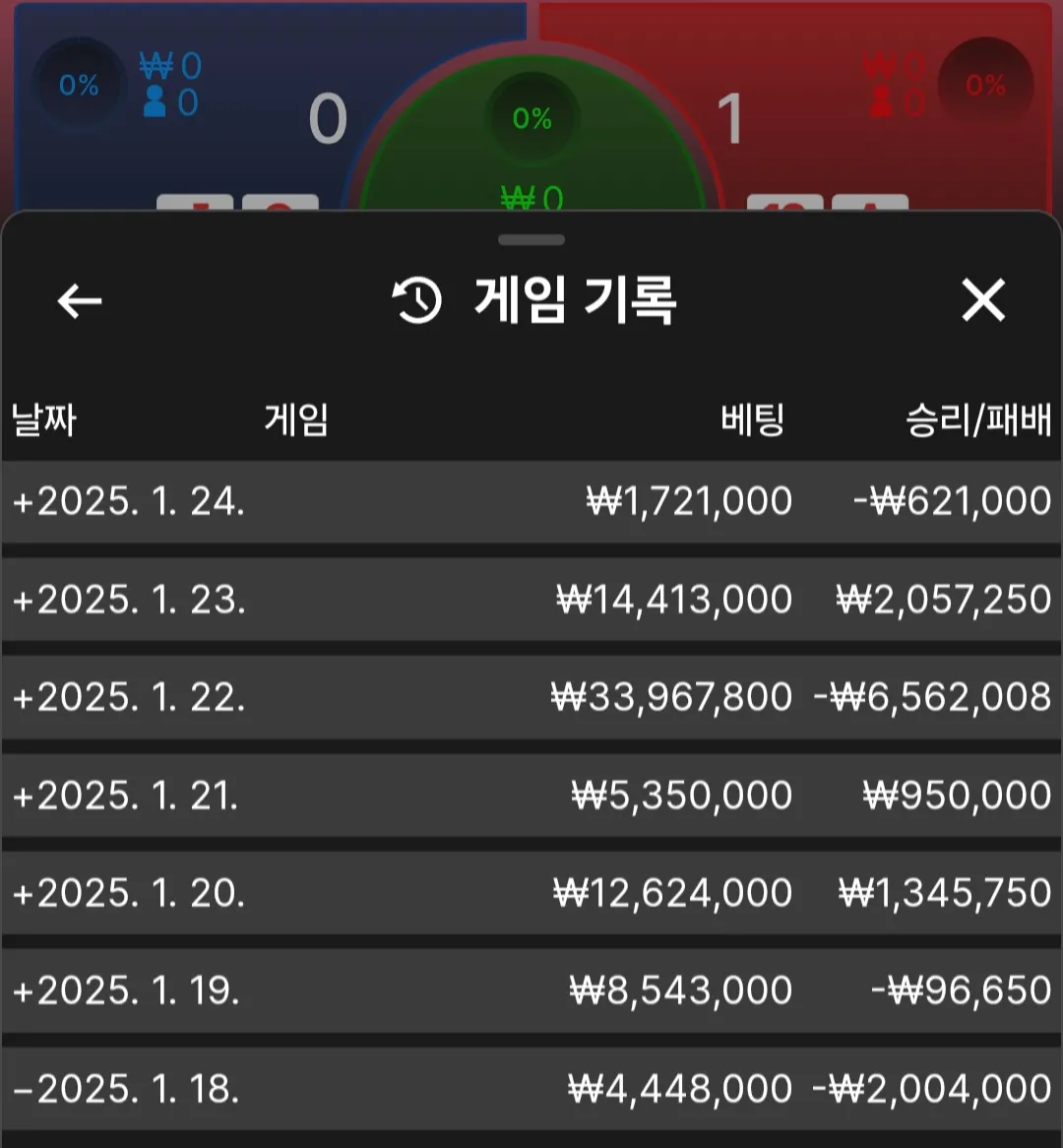Image resolution: width=1063 pixels, height=1148 pixels.
Task: Go back using the arrow icon
Action: (80, 300)
